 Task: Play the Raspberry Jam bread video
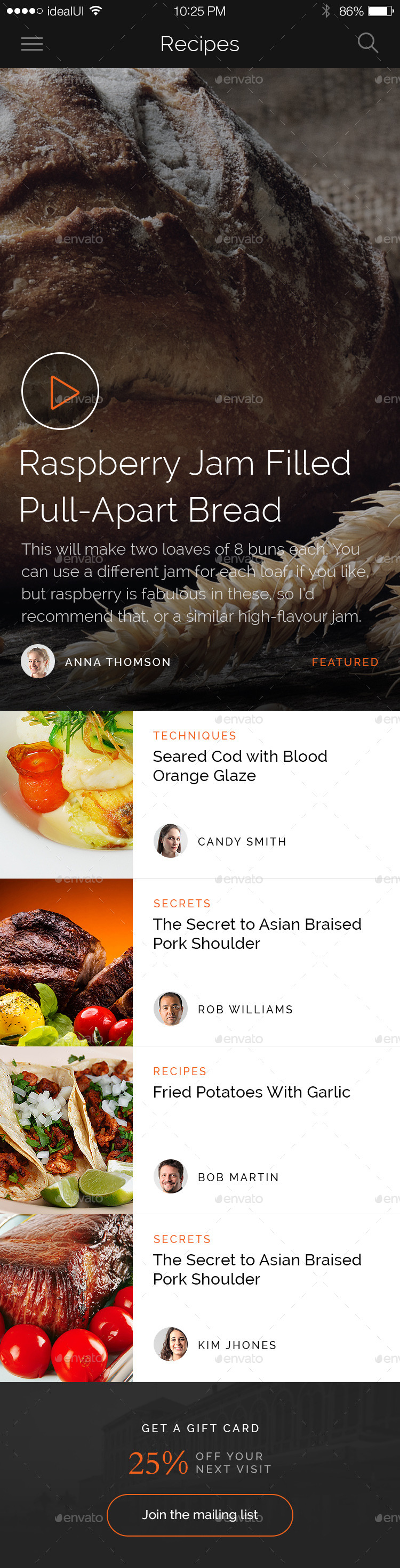click(60, 391)
